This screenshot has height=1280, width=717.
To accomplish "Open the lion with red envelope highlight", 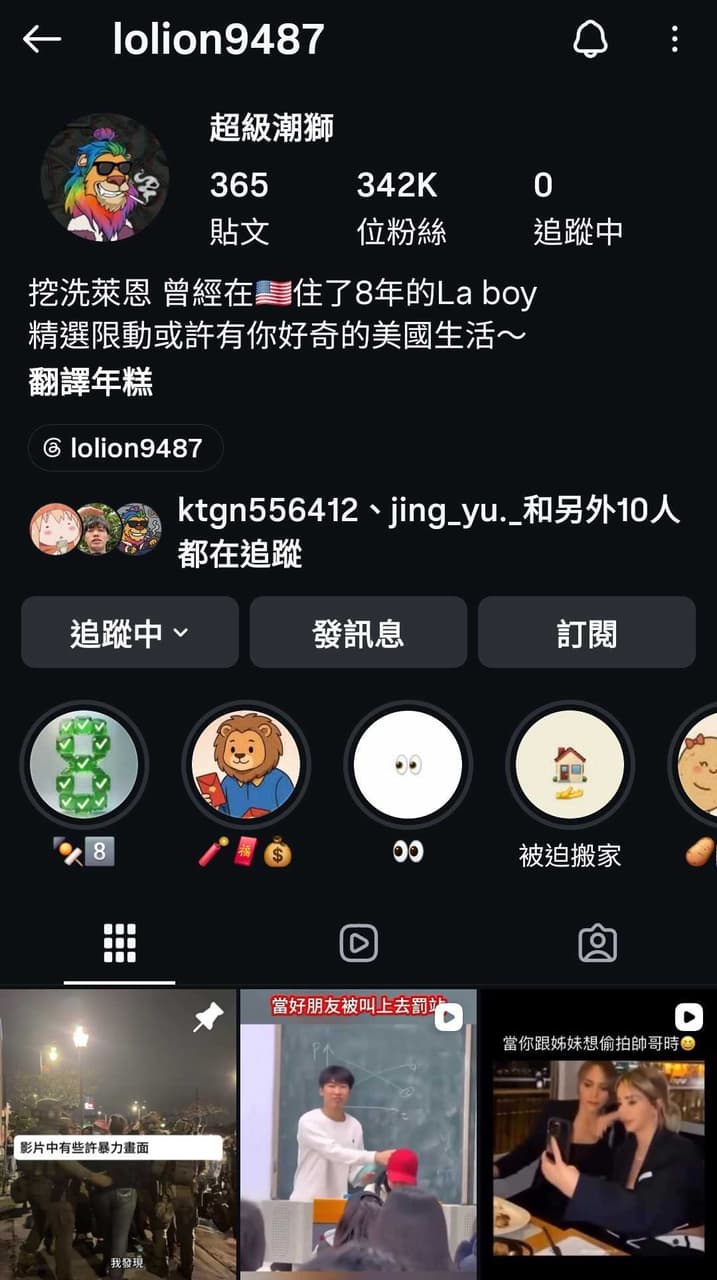I will pos(246,765).
